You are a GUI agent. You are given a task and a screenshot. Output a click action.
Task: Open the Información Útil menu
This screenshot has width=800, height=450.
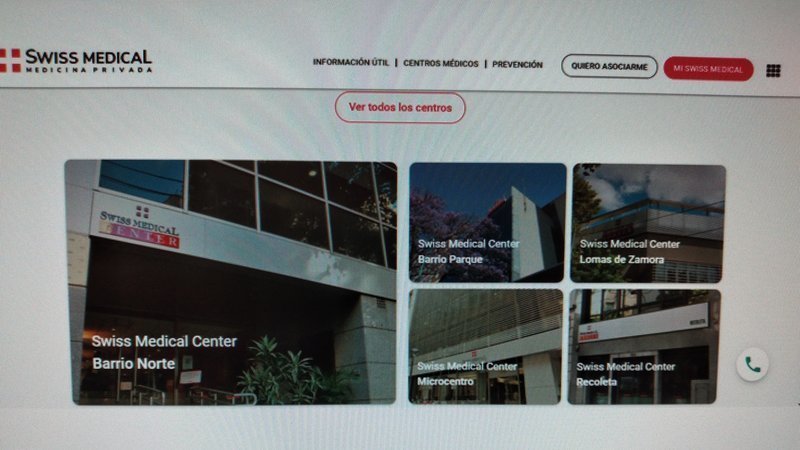pyautogui.click(x=351, y=63)
